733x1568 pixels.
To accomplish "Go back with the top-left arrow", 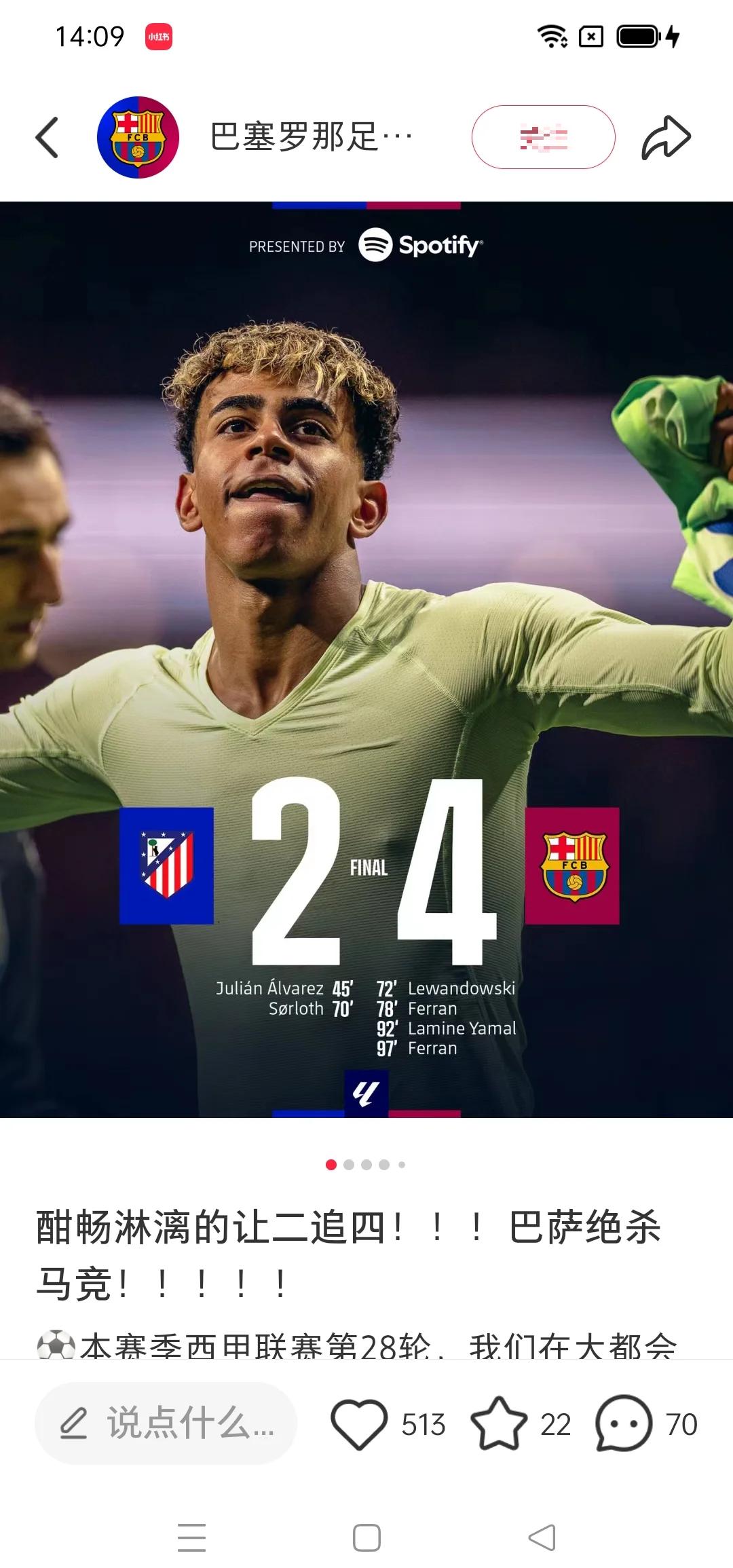I will click(x=47, y=137).
